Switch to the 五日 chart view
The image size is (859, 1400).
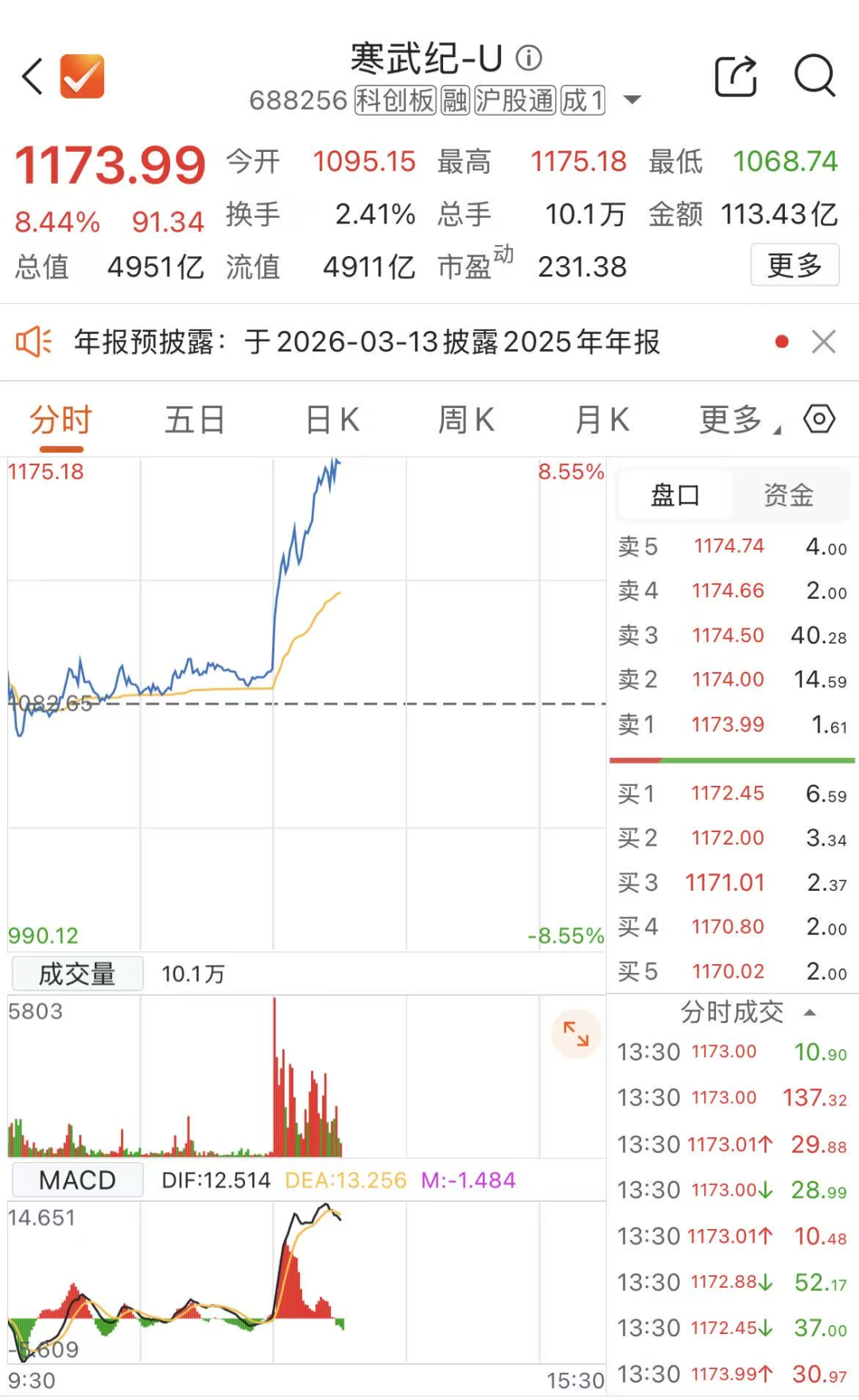pyautogui.click(x=193, y=419)
